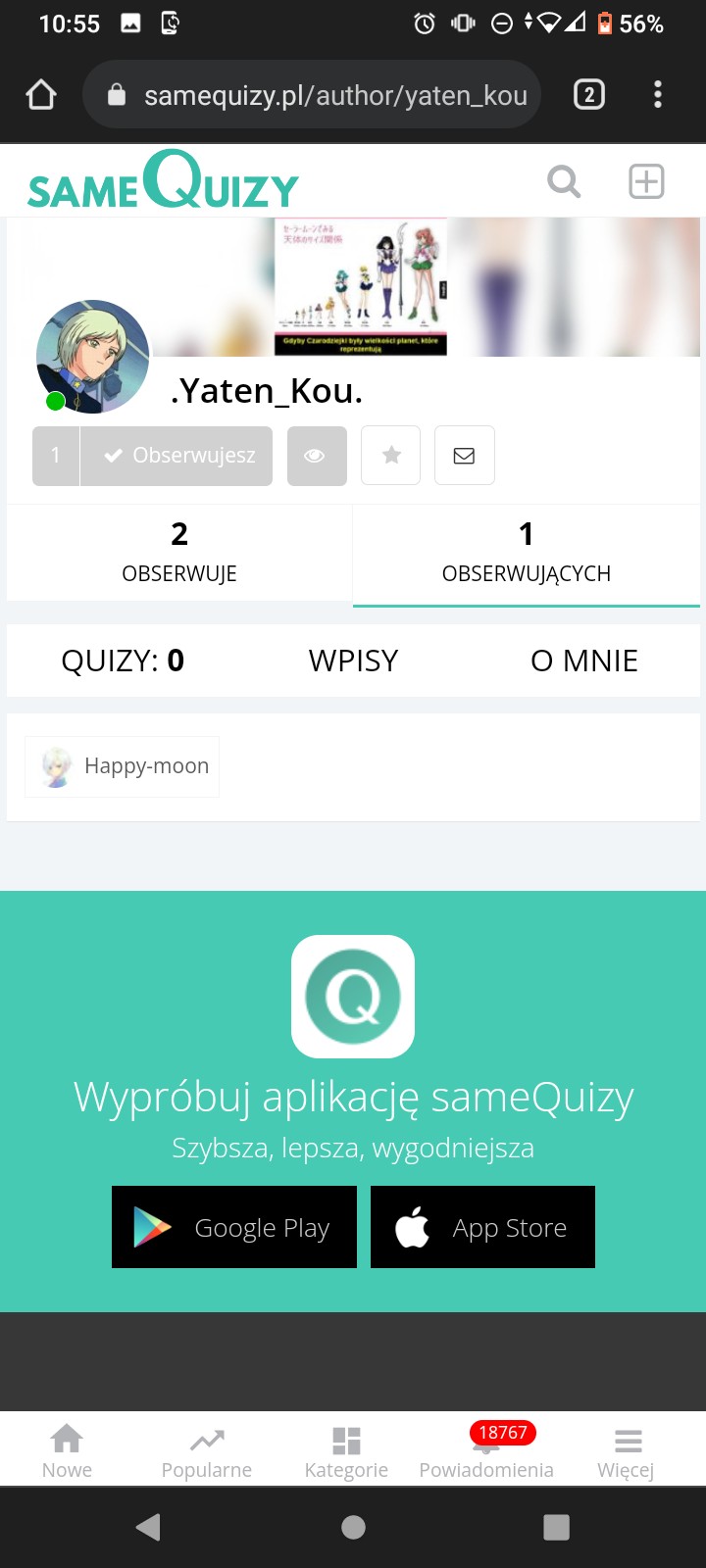Open the browser overflow menu
706x1568 pixels.
[x=658, y=95]
